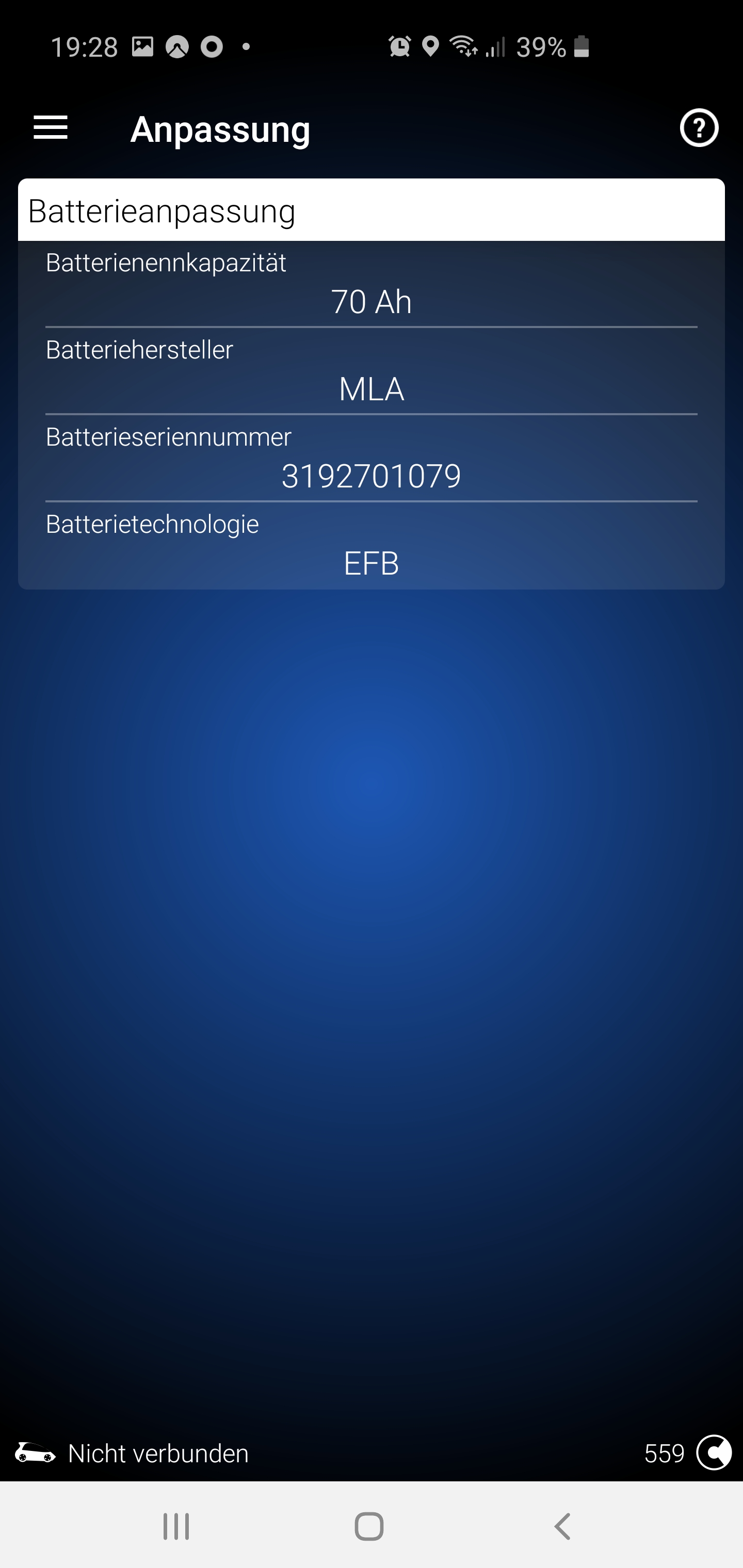
Task: Open the hamburger drawer menu
Action: pos(51,128)
